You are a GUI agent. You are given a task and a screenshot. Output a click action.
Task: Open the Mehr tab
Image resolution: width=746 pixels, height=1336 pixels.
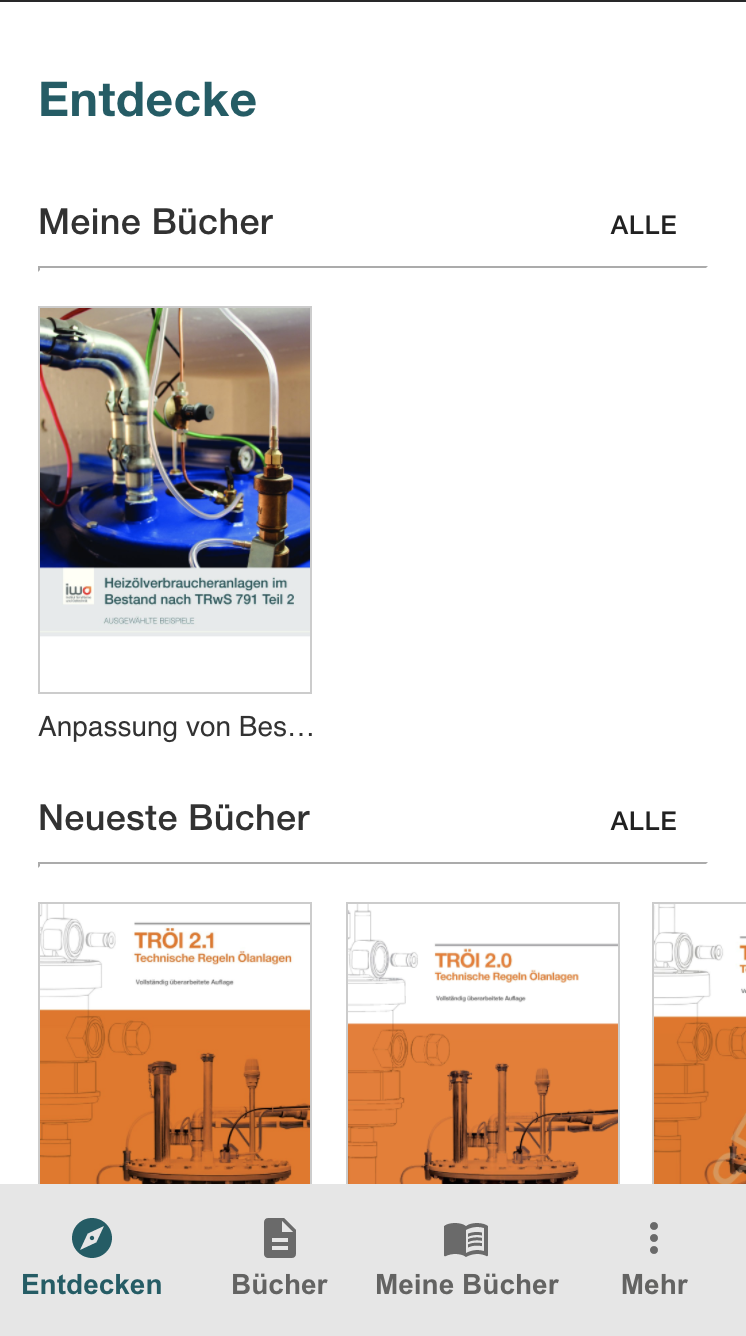[x=654, y=1259]
